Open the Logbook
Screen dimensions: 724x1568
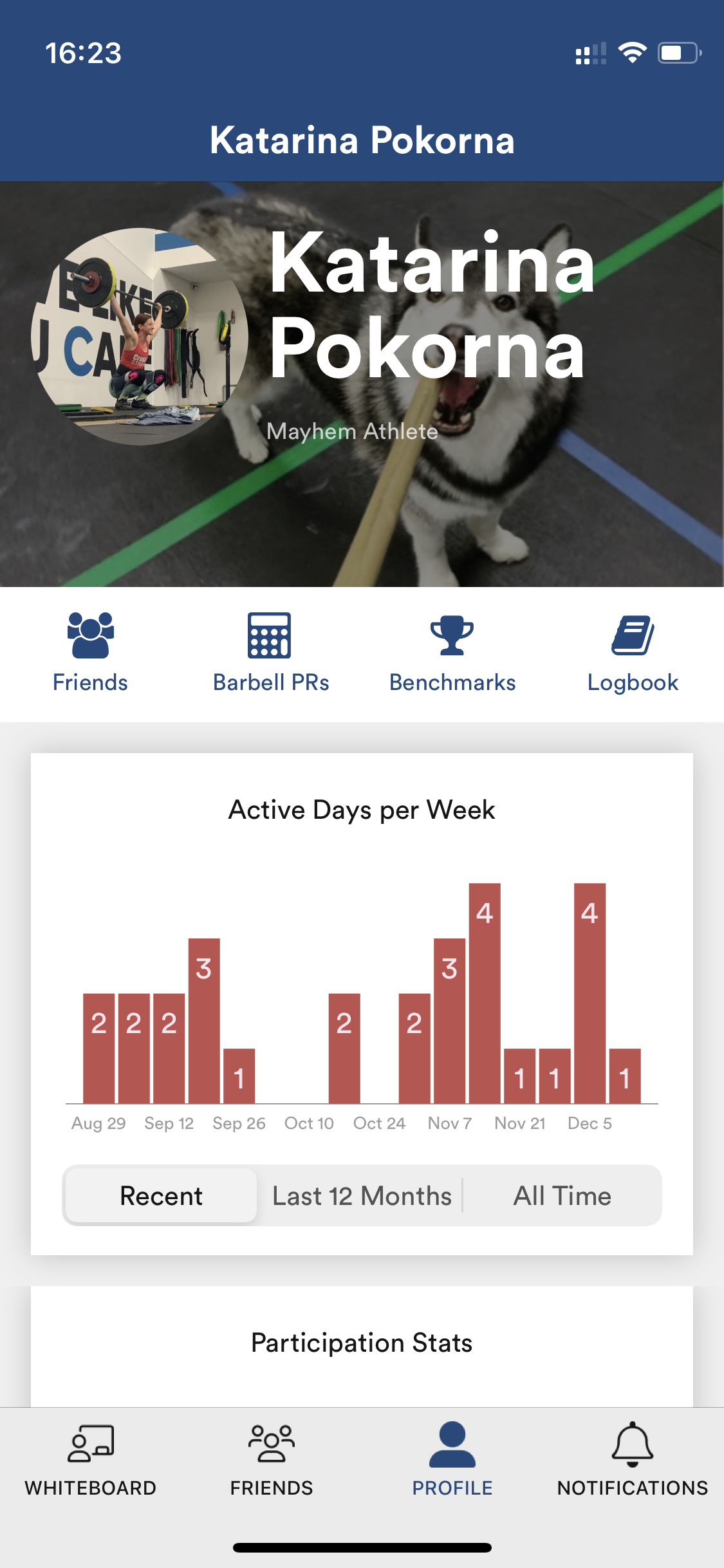(x=633, y=652)
